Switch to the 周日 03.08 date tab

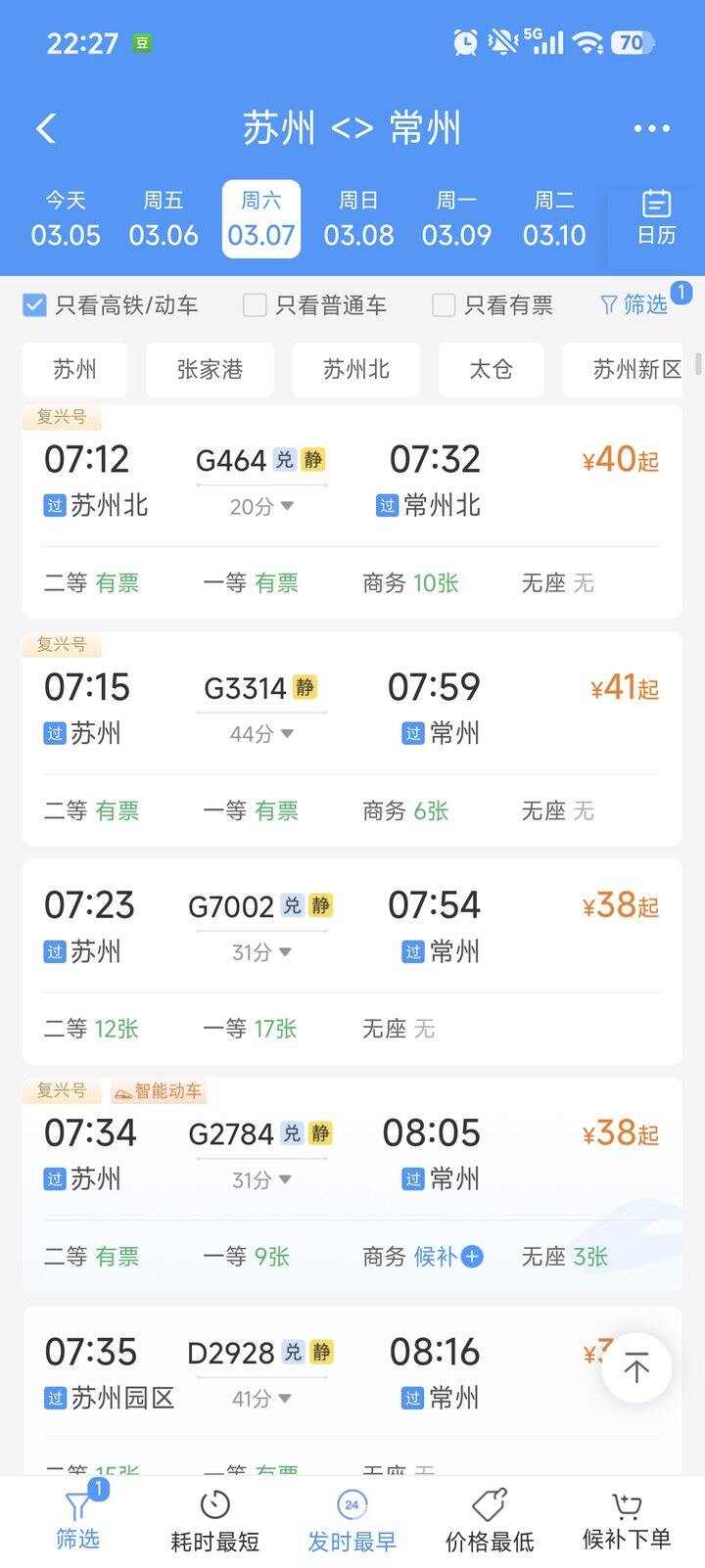pos(359,217)
